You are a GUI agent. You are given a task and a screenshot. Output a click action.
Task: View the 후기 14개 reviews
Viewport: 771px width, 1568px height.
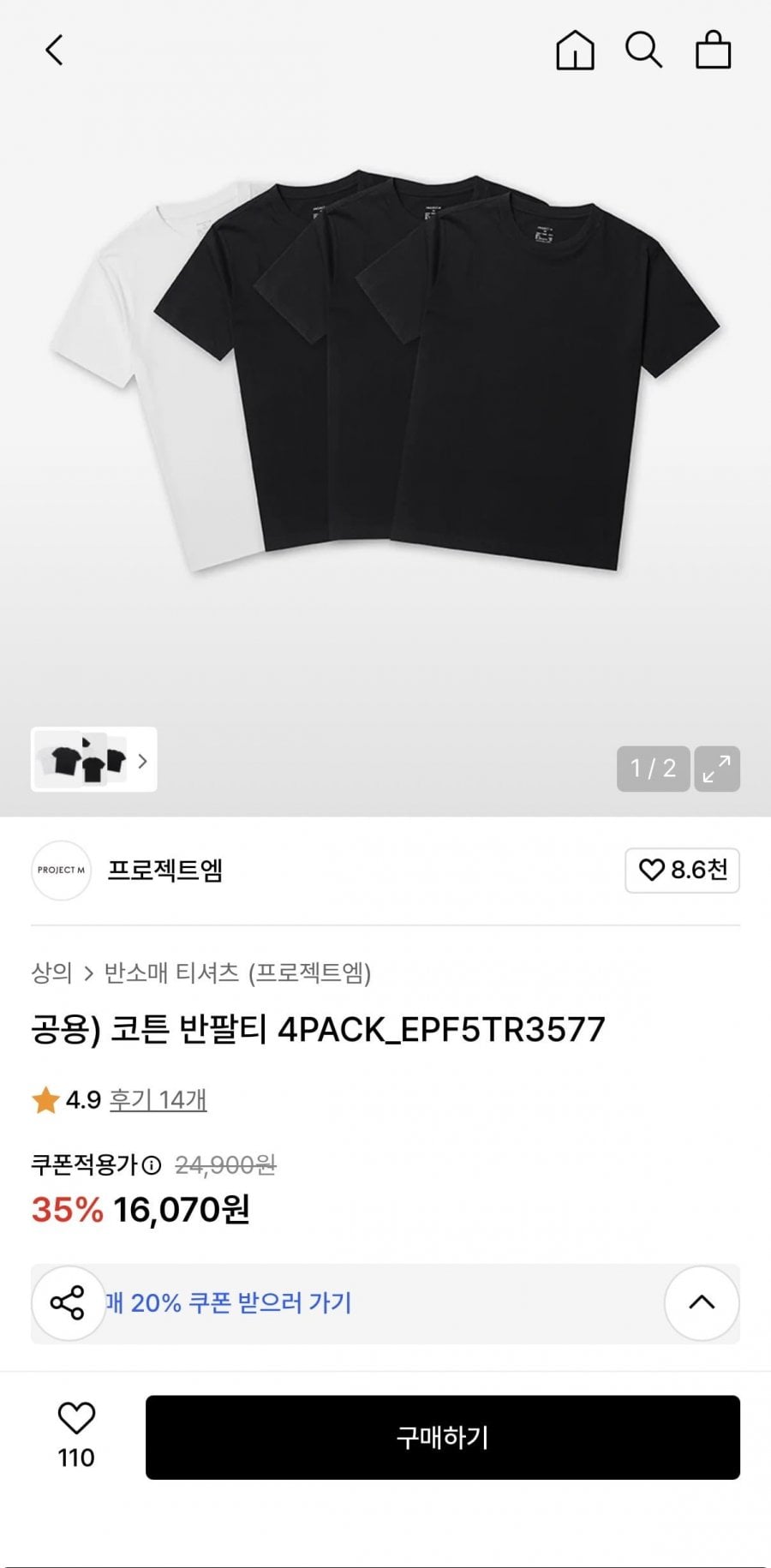158,1099
